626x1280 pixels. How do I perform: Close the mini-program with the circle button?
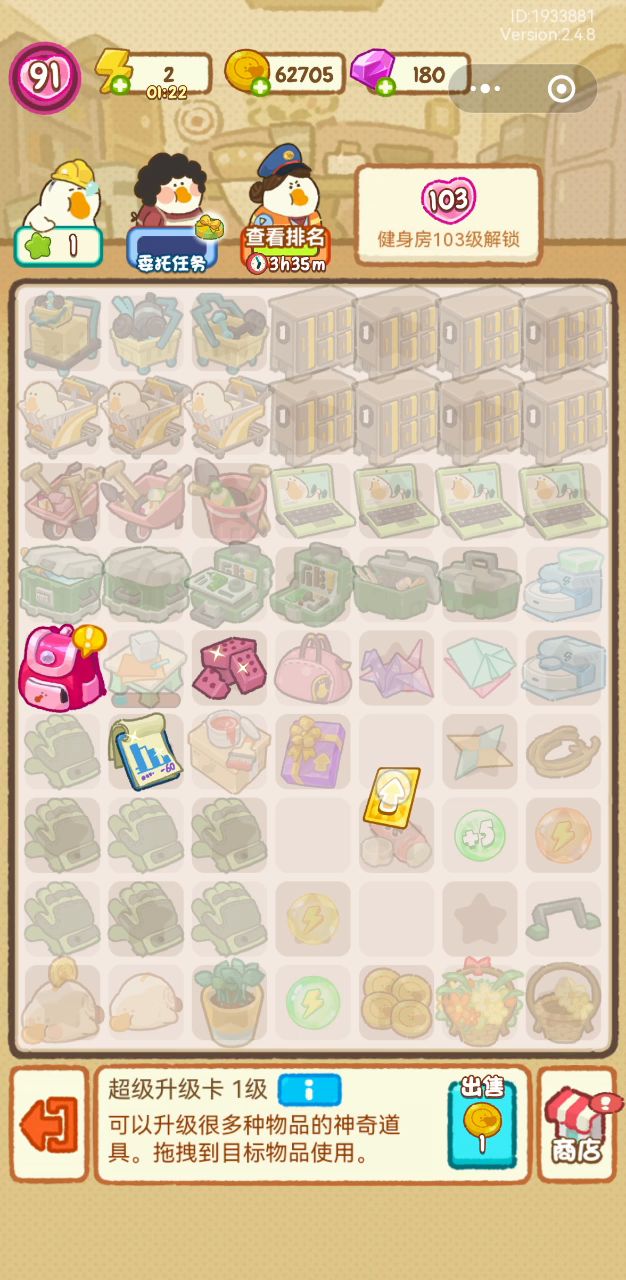[562, 89]
